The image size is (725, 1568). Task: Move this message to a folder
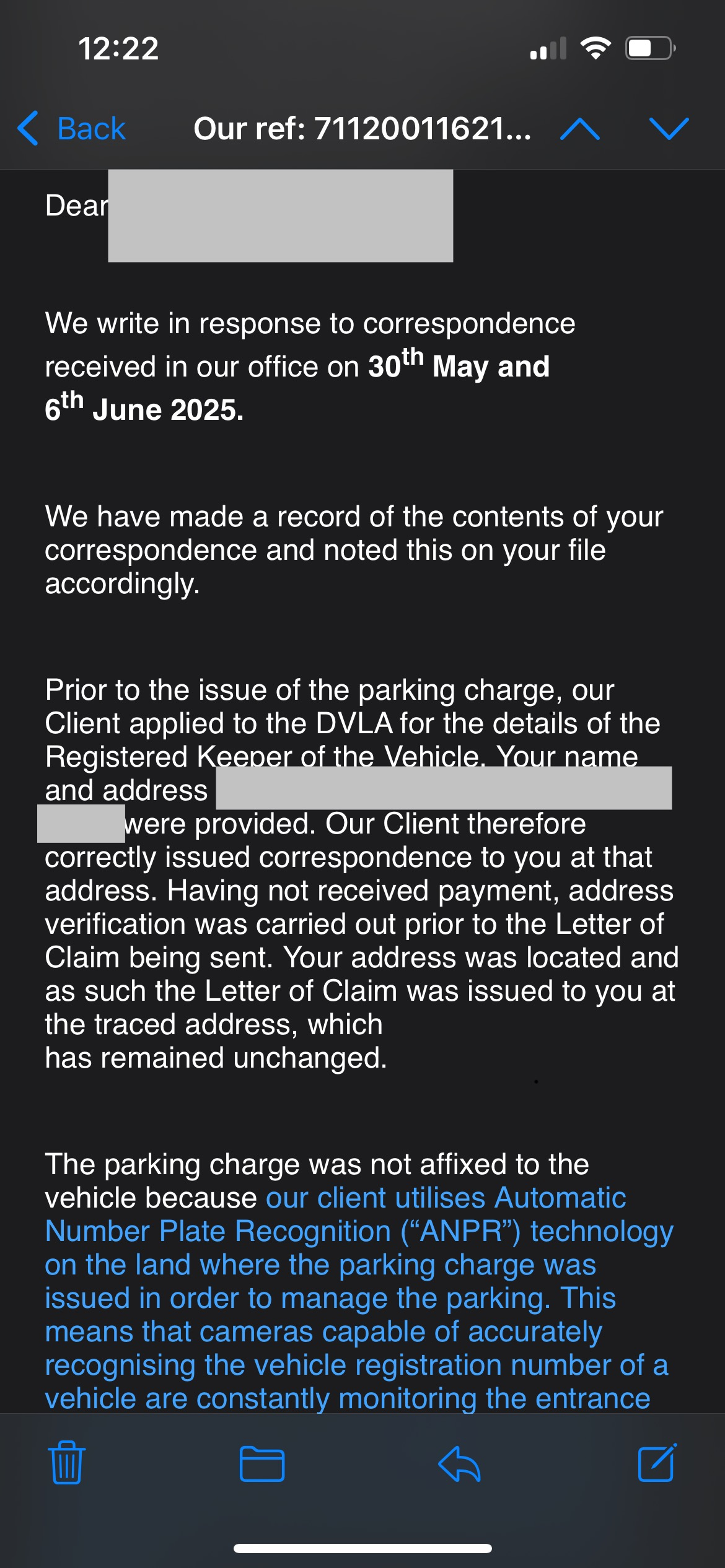(262, 1463)
